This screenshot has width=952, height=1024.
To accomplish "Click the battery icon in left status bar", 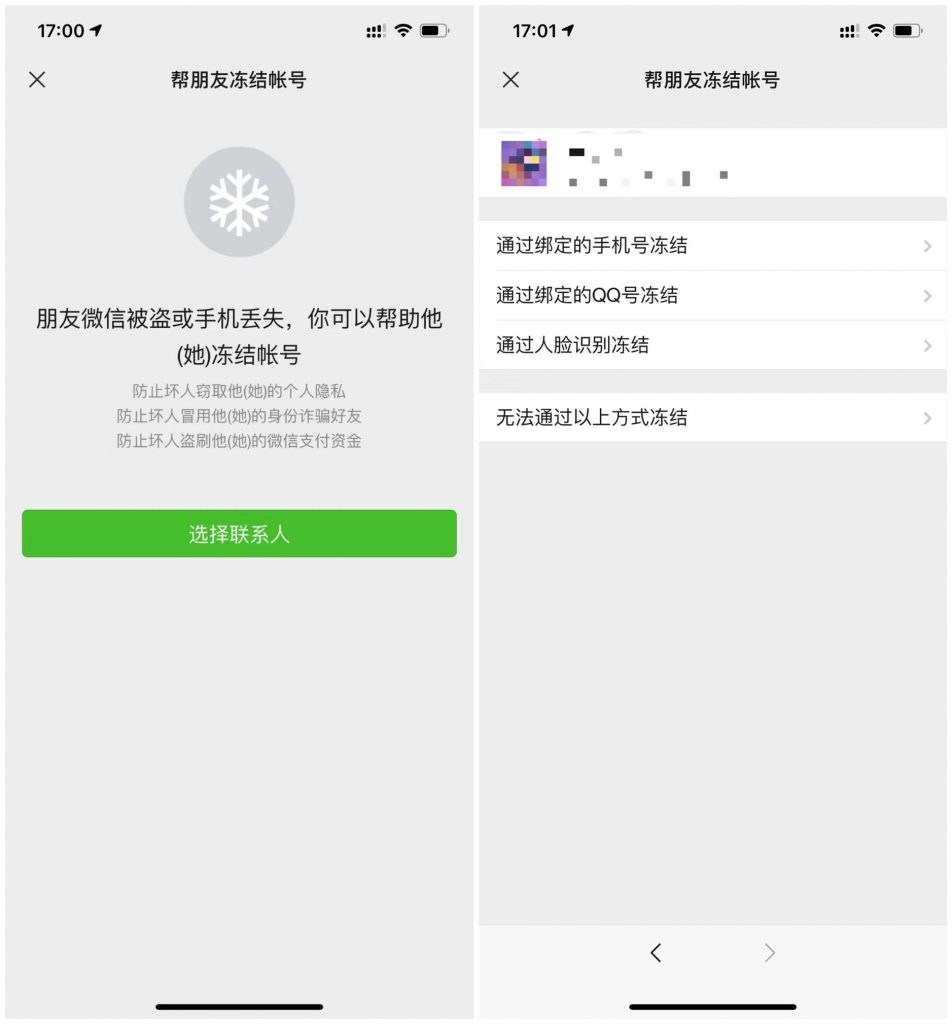I will [432, 31].
